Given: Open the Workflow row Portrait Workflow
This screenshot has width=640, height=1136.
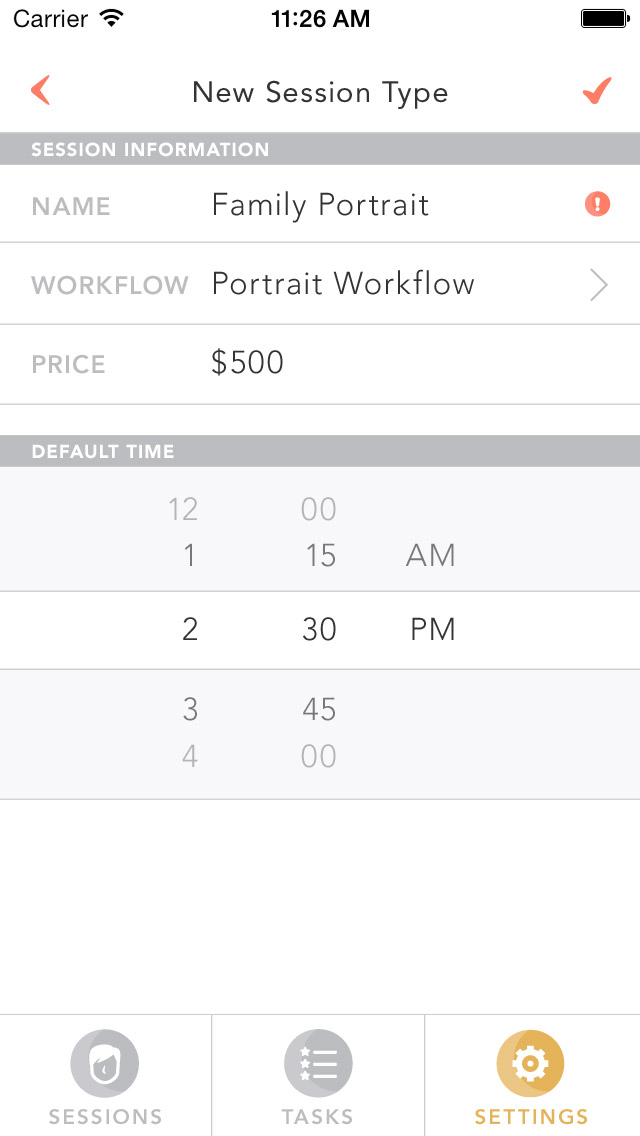Looking at the screenshot, I should point(320,284).
